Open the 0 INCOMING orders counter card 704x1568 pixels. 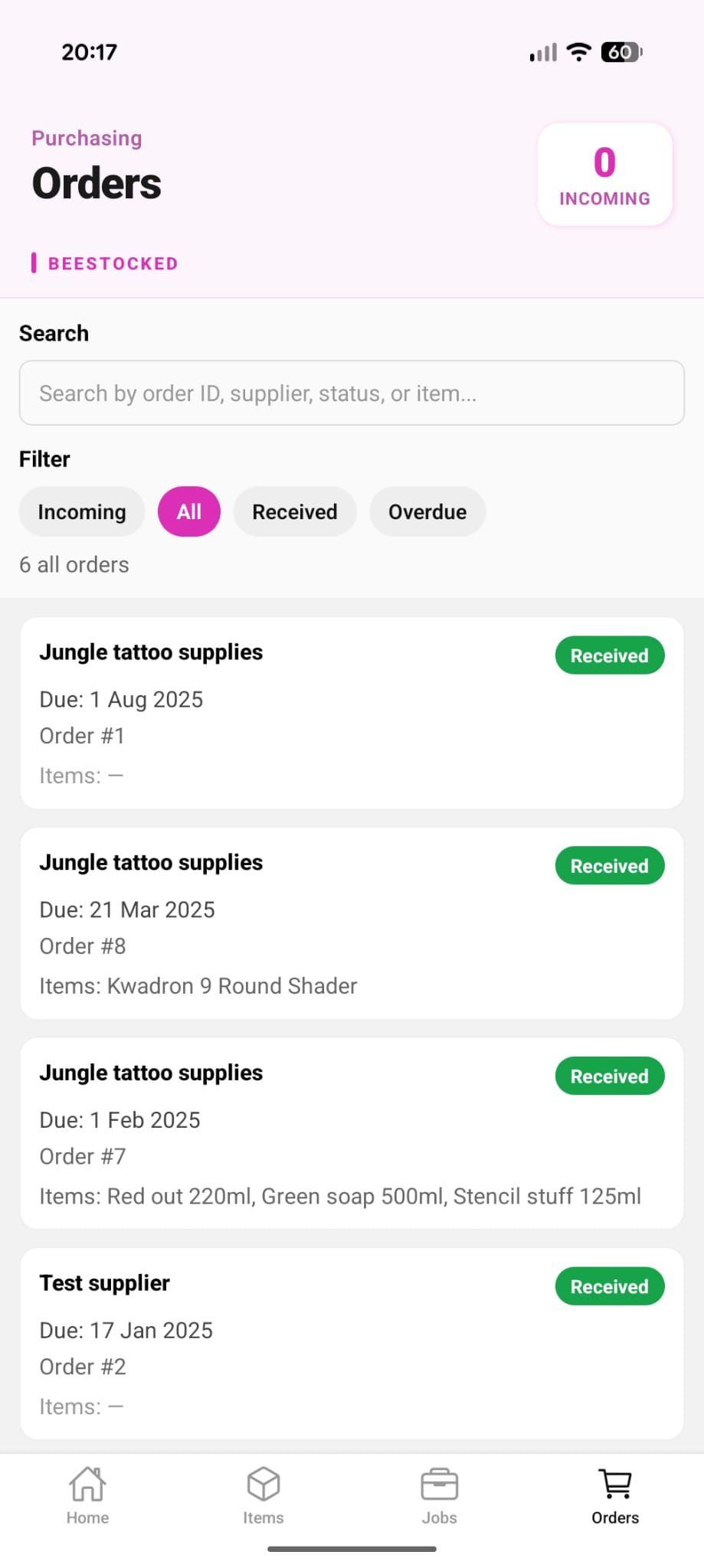pos(604,175)
